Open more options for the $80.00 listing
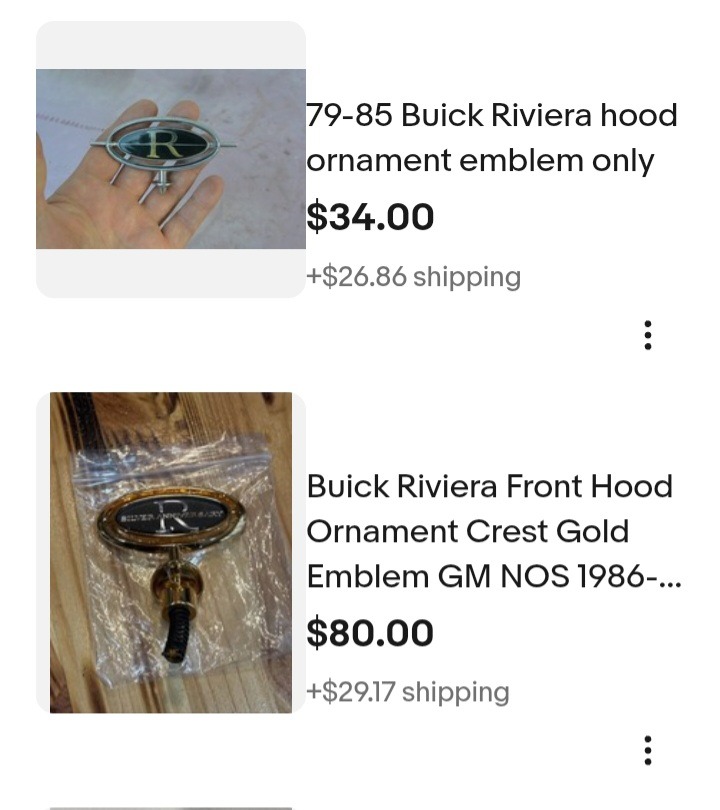720x810 pixels. (x=648, y=750)
